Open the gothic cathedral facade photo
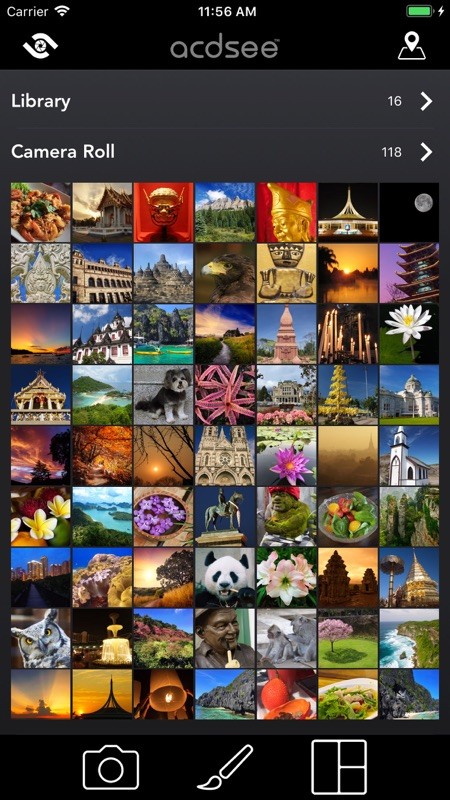Viewport: 450px width, 800px height. coord(225,456)
